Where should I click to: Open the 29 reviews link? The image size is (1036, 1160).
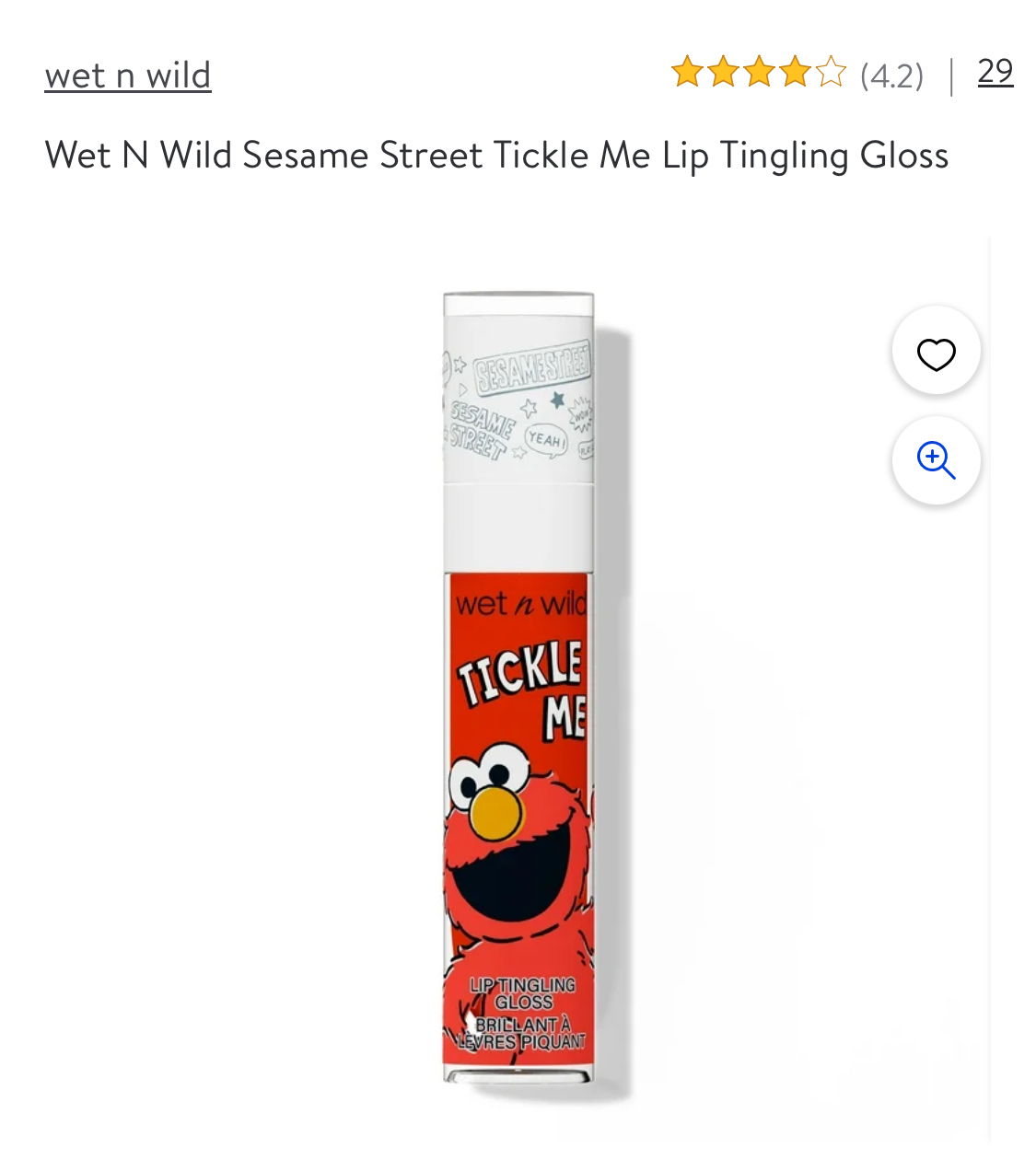[x=995, y=72]
